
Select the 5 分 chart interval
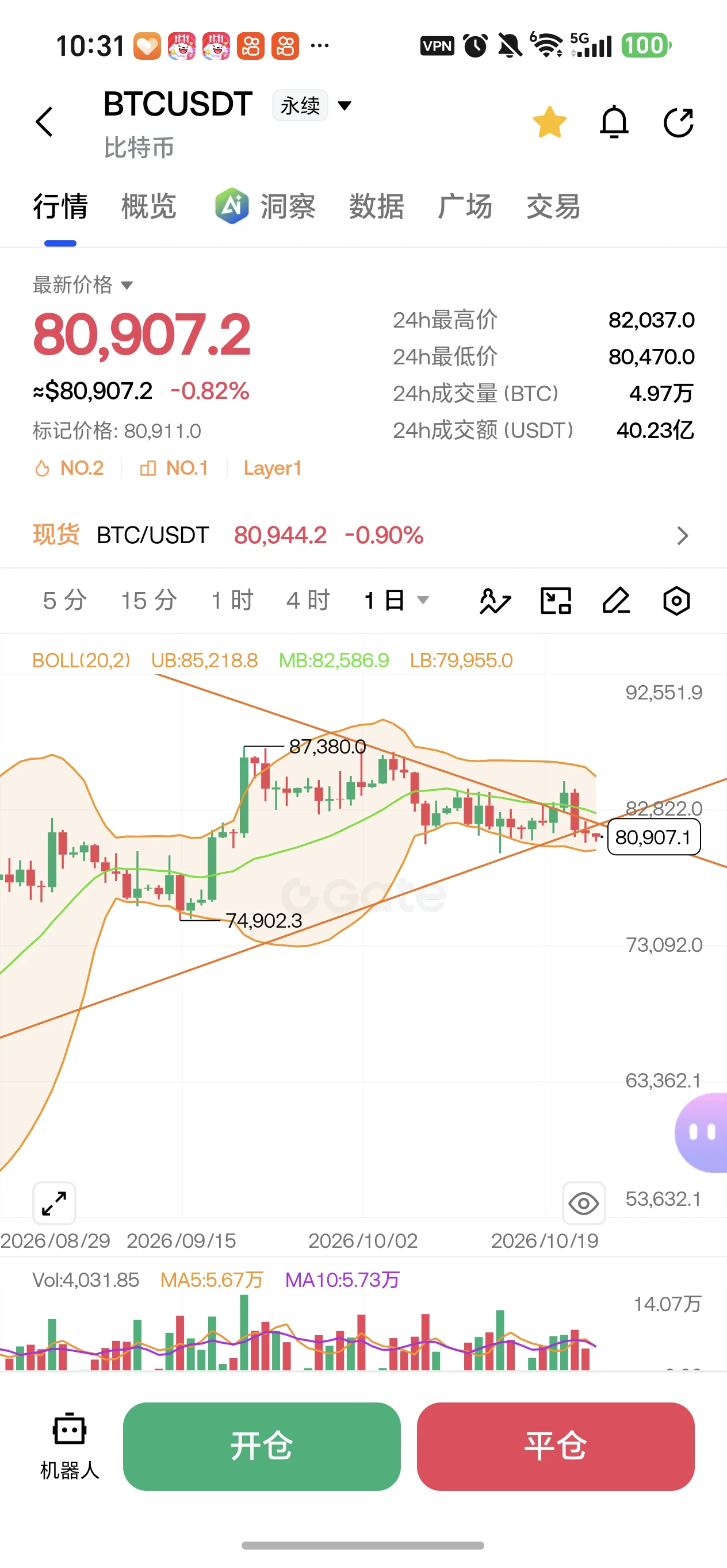tap(64, 601)
